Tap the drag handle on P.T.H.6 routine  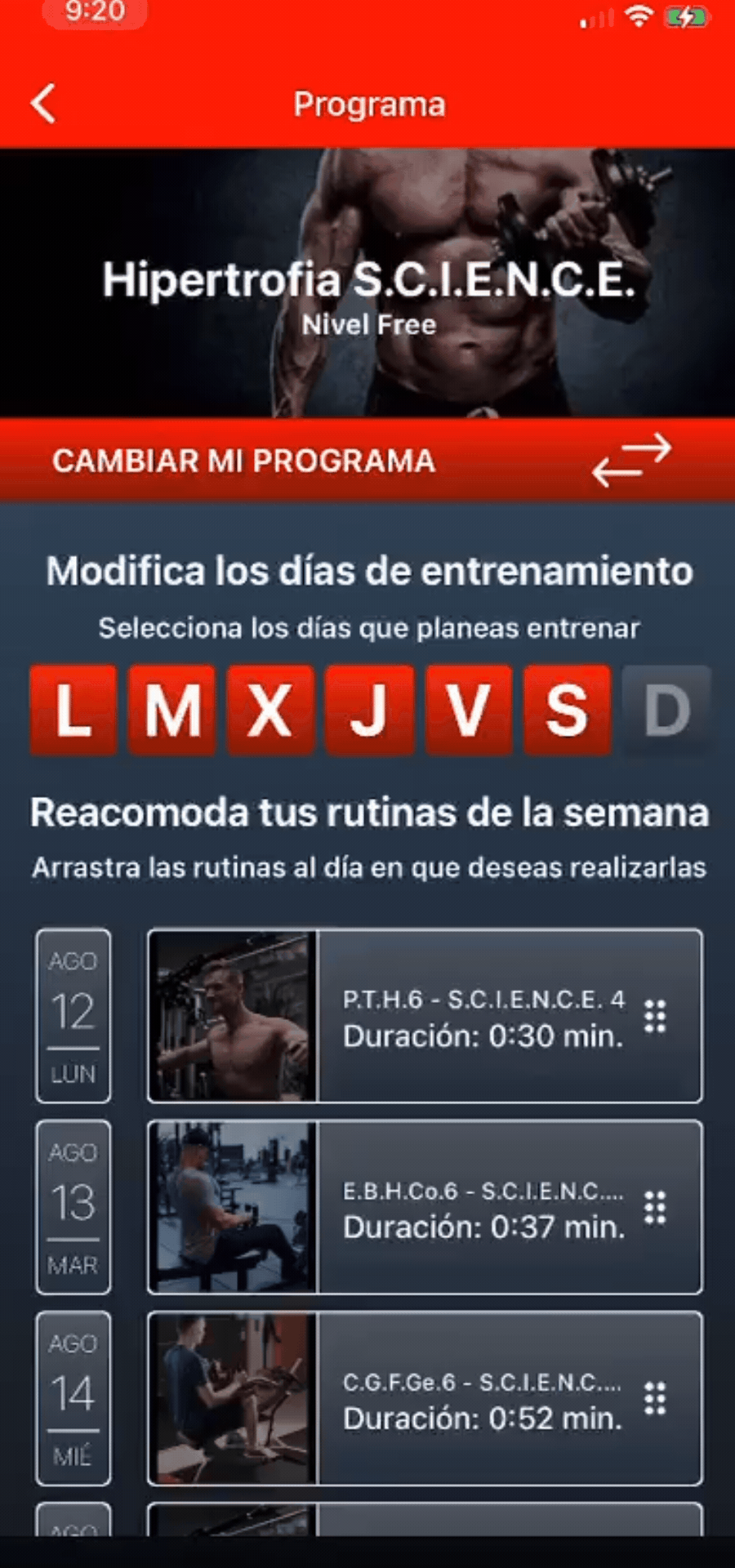coord(655,1017)
